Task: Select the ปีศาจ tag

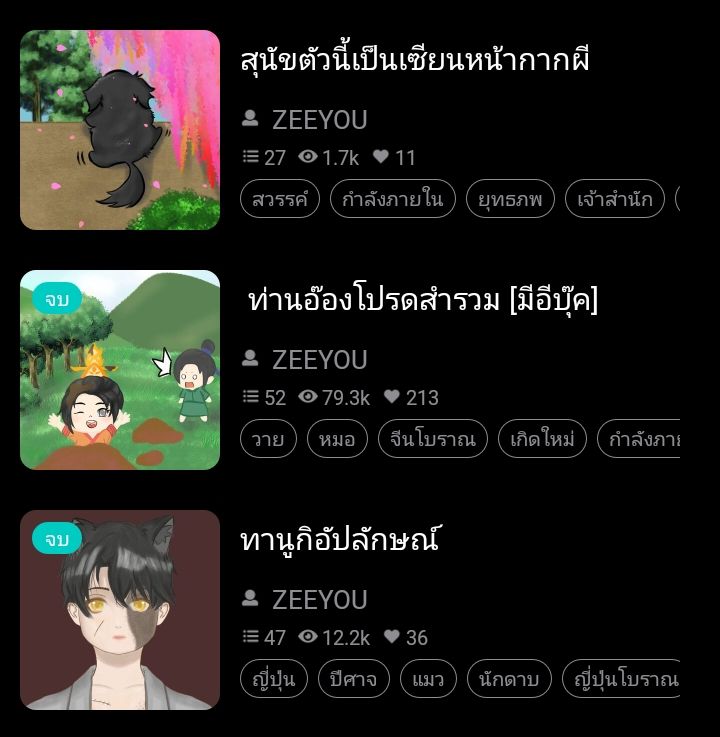Action: tap(354, 679)
